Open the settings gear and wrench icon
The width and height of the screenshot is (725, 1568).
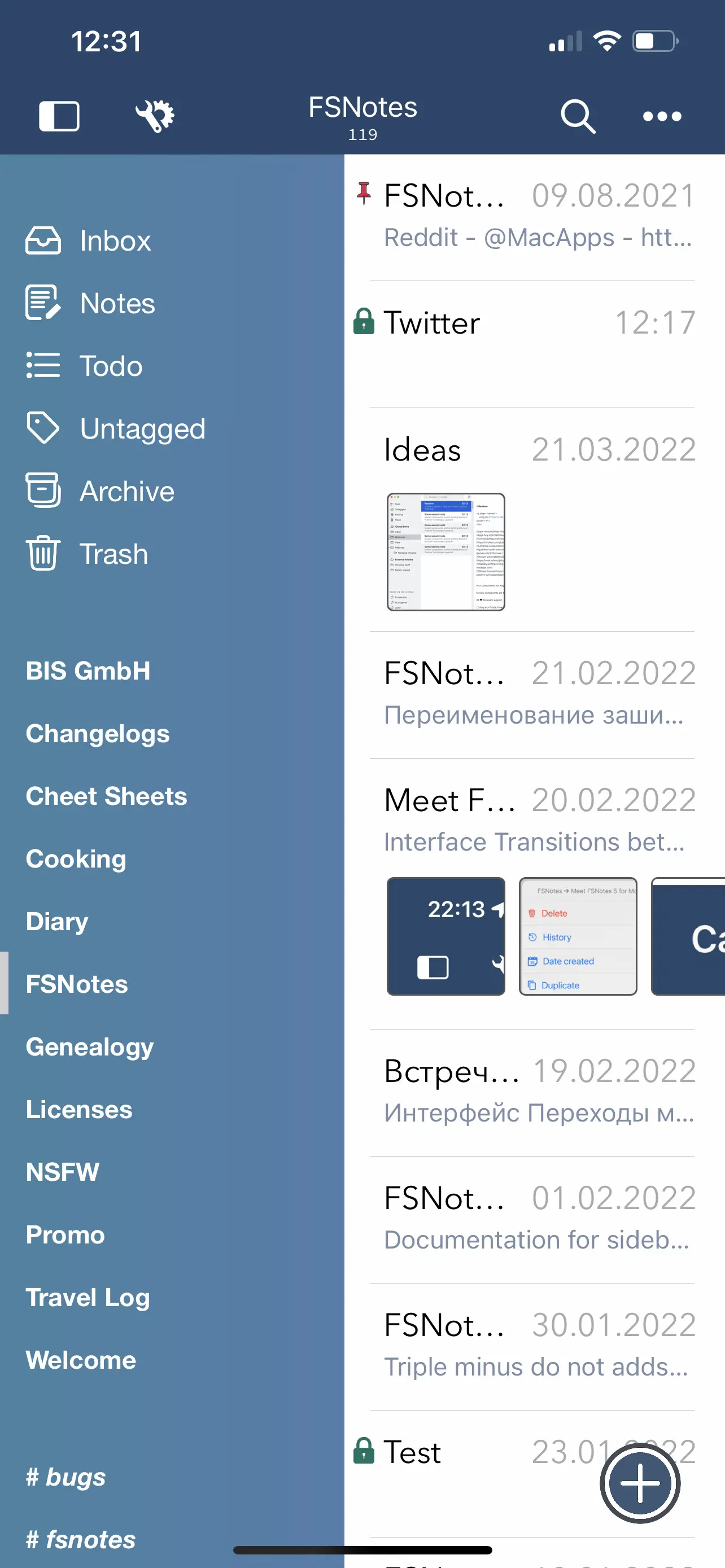(x=155, y=116)
